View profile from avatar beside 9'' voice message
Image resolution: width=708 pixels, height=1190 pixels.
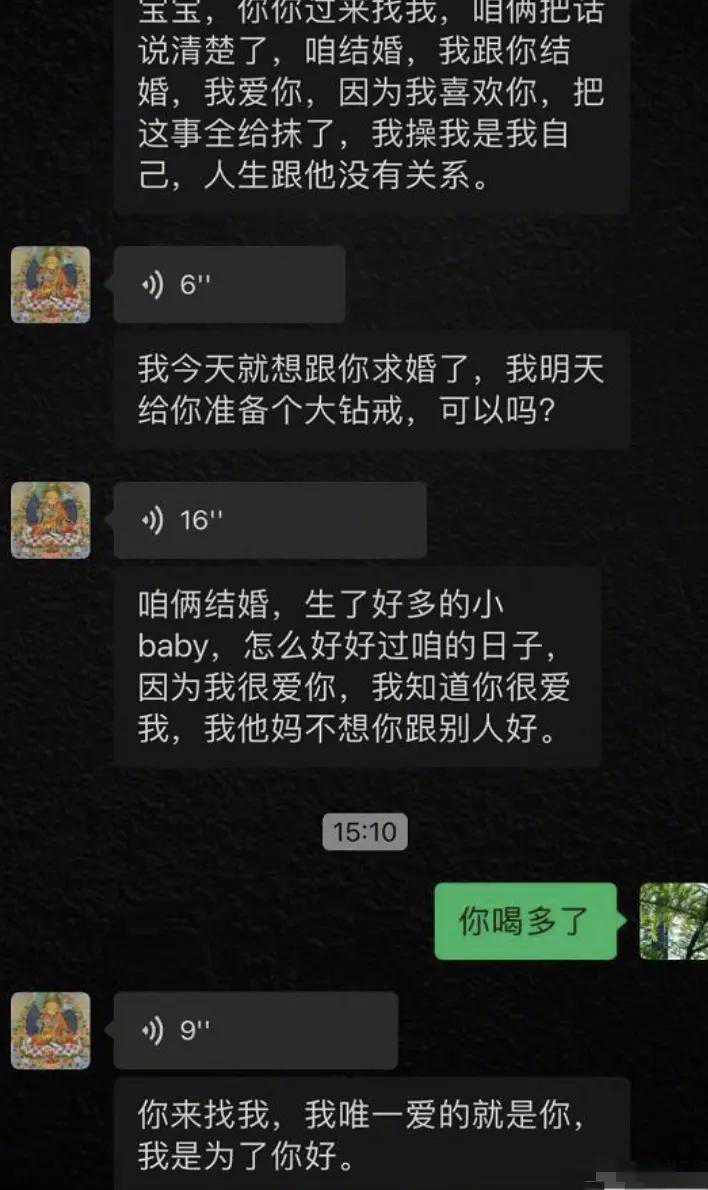50,1030
